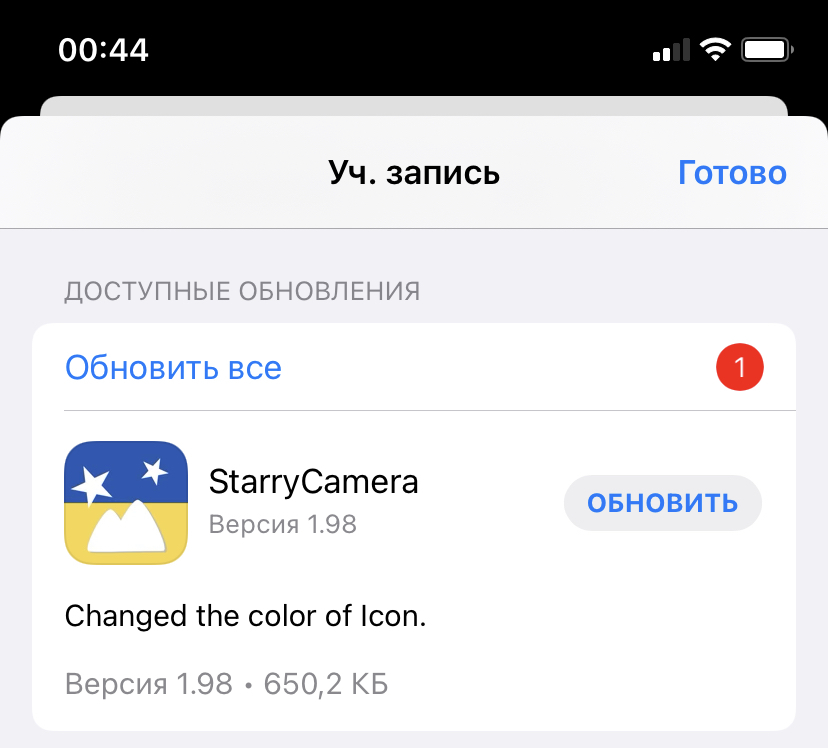828x748 pixels.
Task: Tap Готово to close the account sheet
Action: coord(732,173)
